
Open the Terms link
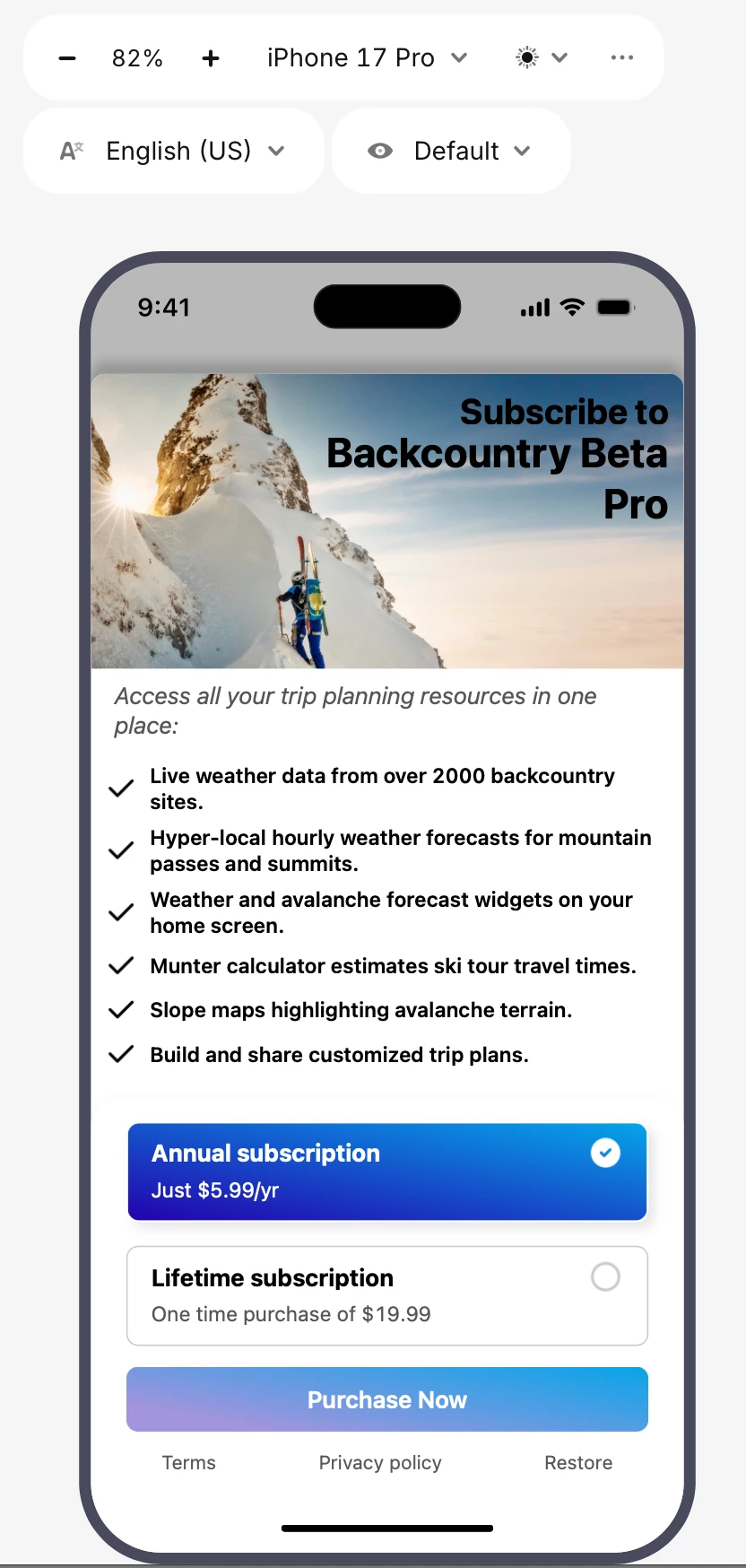(x=188, y=1463)
